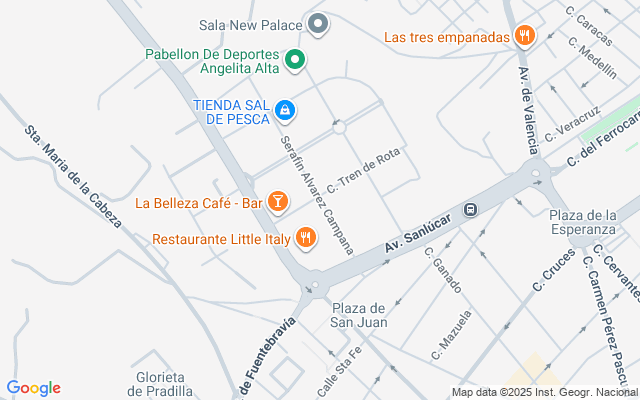Select La Belleza Café - Bar marker
This screenshot has height=400, width=640.
point(277,204)
